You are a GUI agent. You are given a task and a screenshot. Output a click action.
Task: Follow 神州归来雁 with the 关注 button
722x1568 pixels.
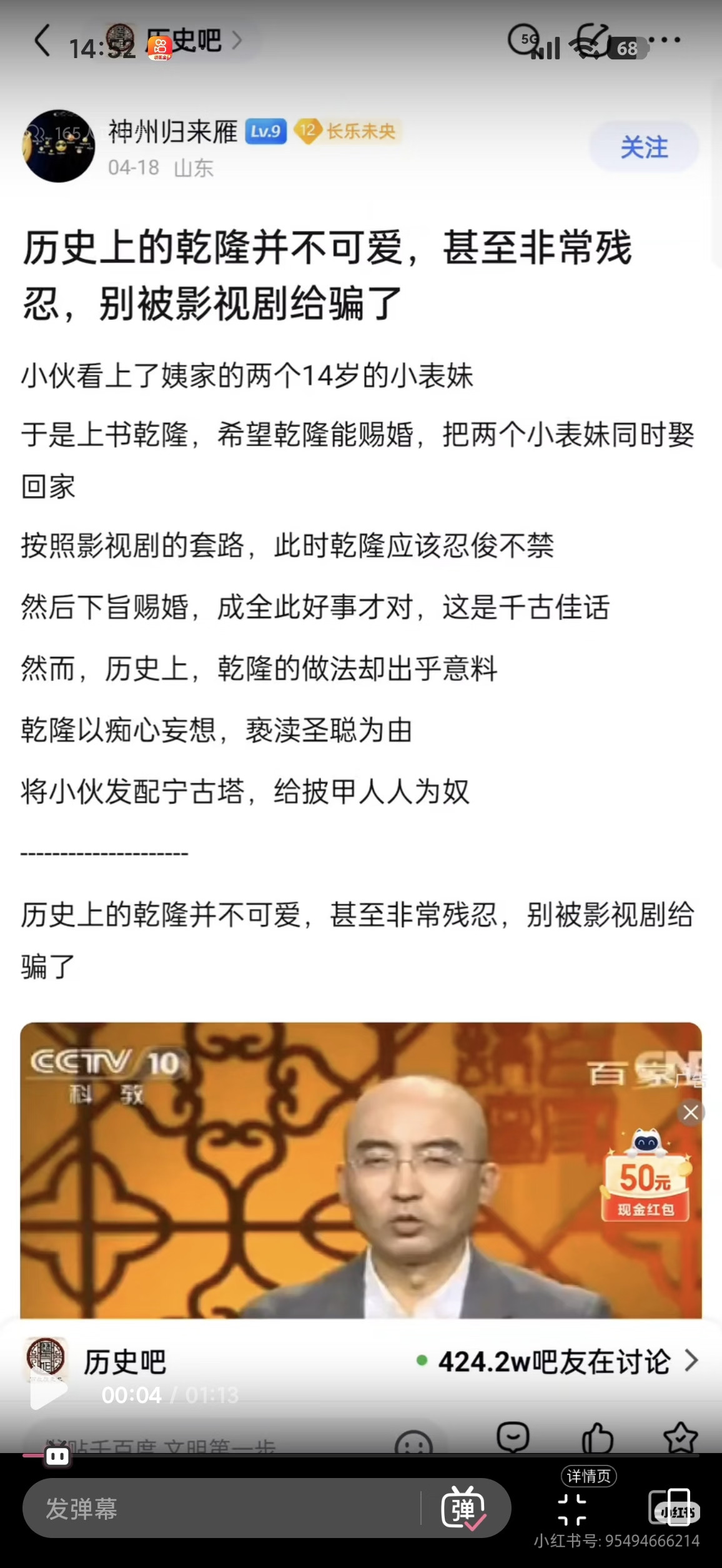[644, 147]
